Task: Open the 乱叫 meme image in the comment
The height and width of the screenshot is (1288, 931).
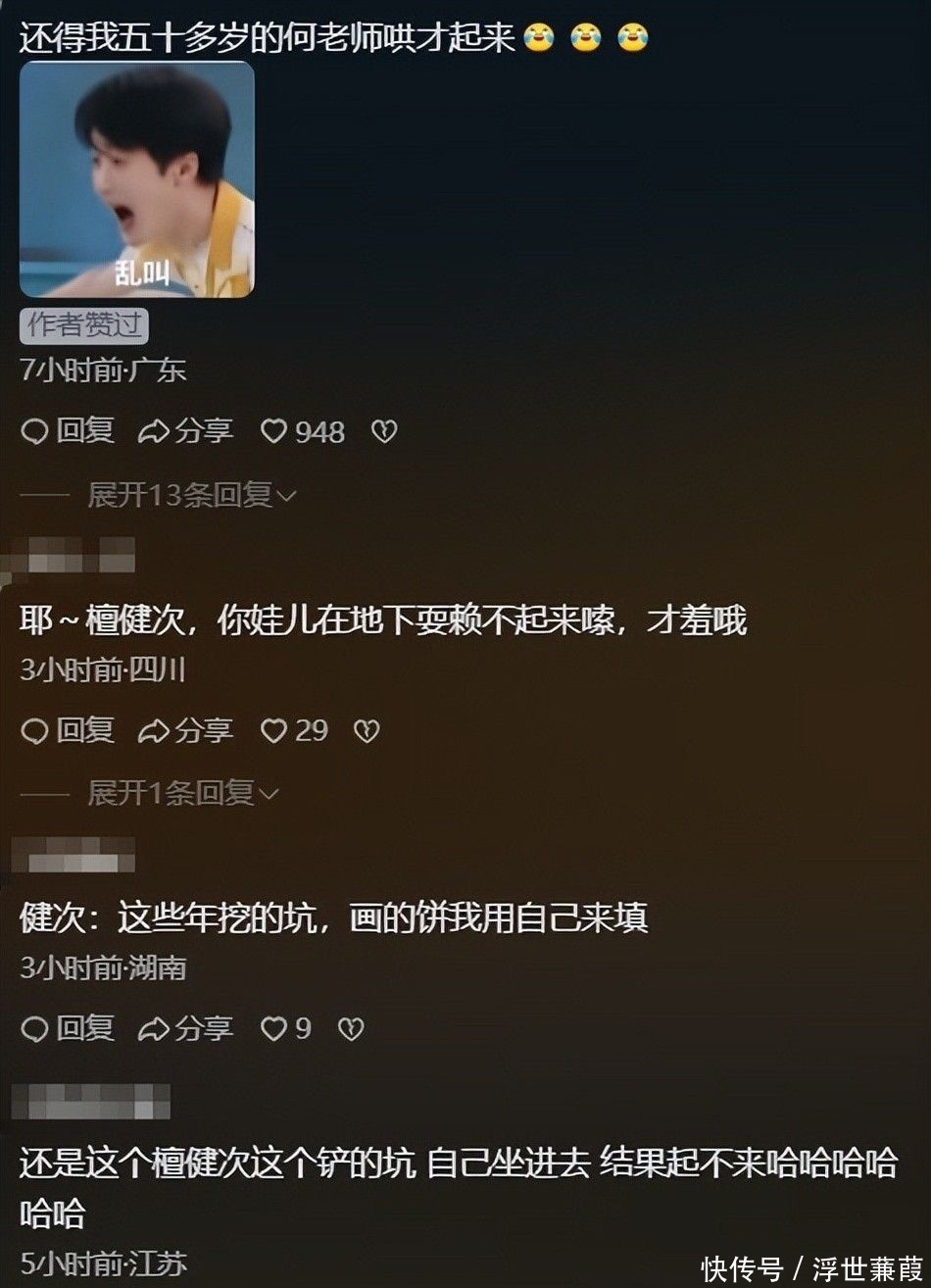Action: (137, 179)
